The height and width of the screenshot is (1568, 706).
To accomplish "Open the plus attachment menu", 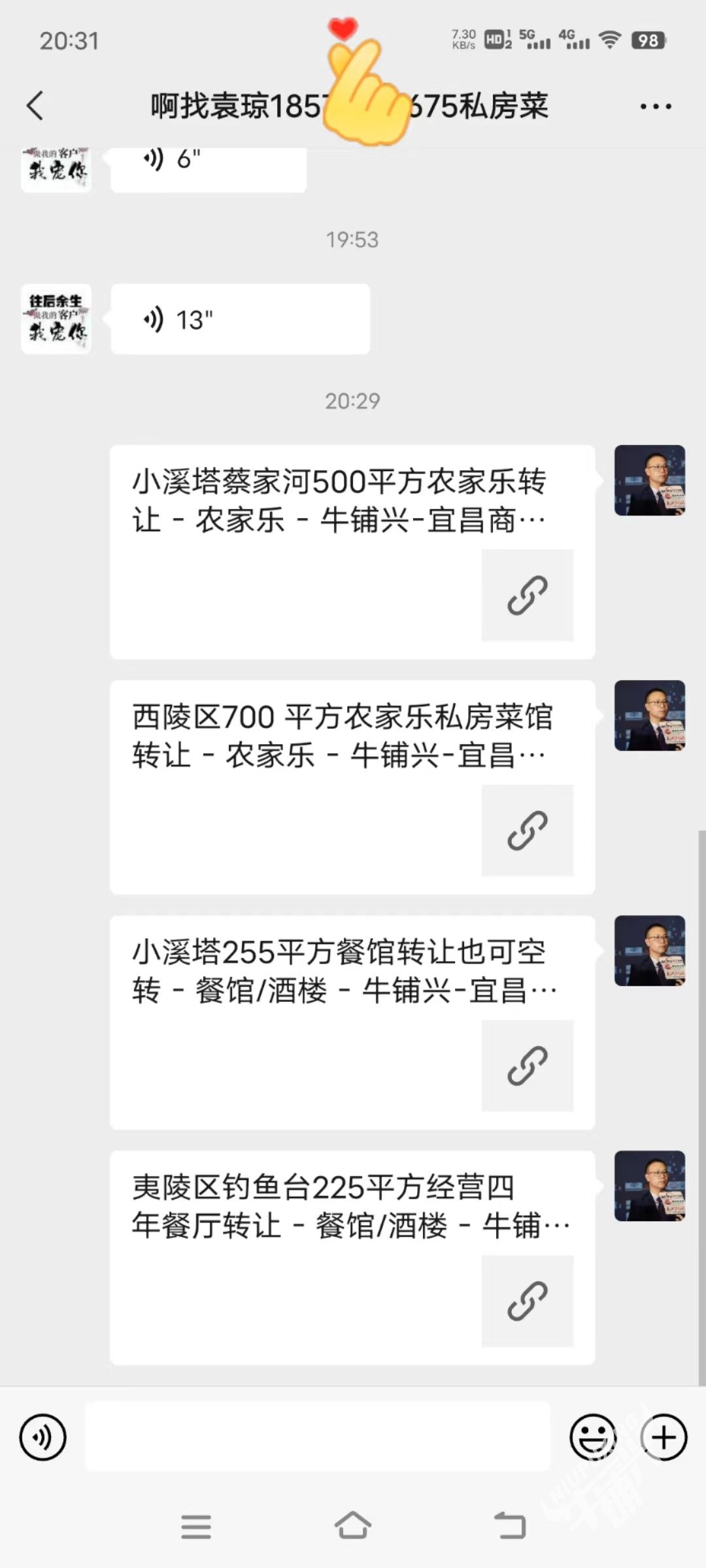I will click(x=664, y=1437).
